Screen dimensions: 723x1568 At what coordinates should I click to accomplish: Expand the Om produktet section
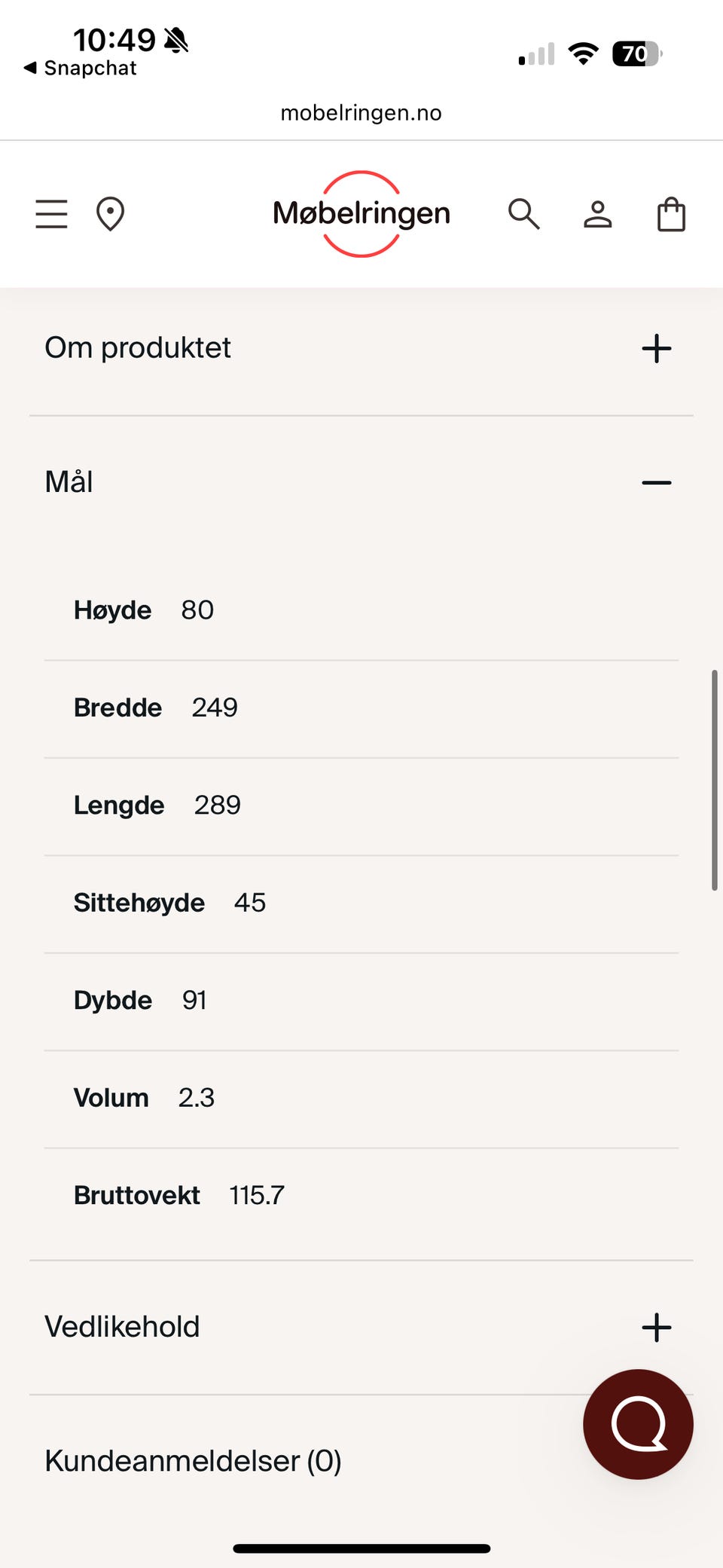point(656,348)
